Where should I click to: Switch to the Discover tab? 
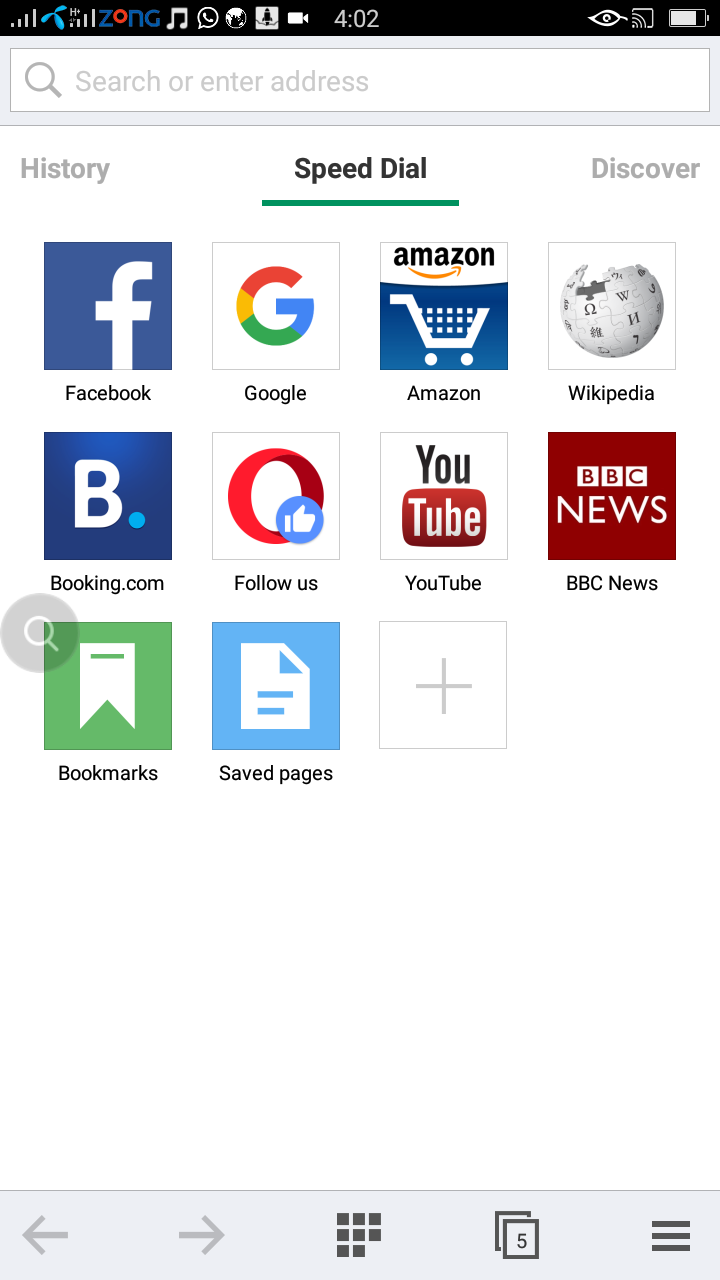pos(645,169)
